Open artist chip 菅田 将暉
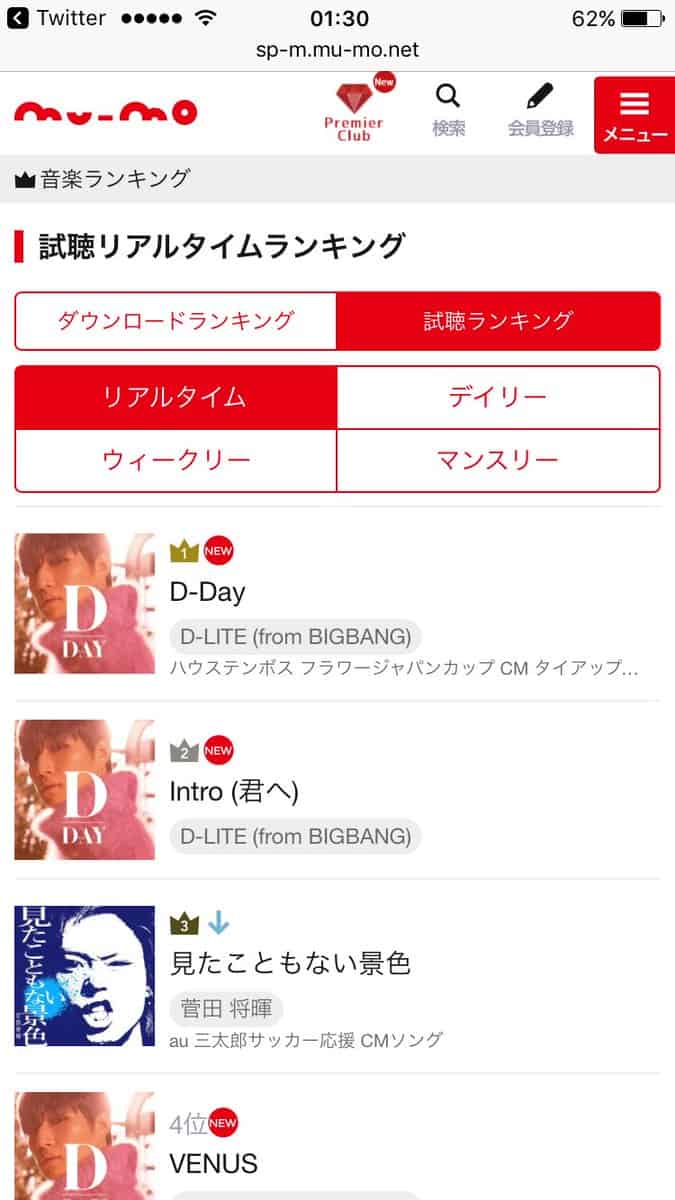The image size is (675, 1200). point(227,1007)
